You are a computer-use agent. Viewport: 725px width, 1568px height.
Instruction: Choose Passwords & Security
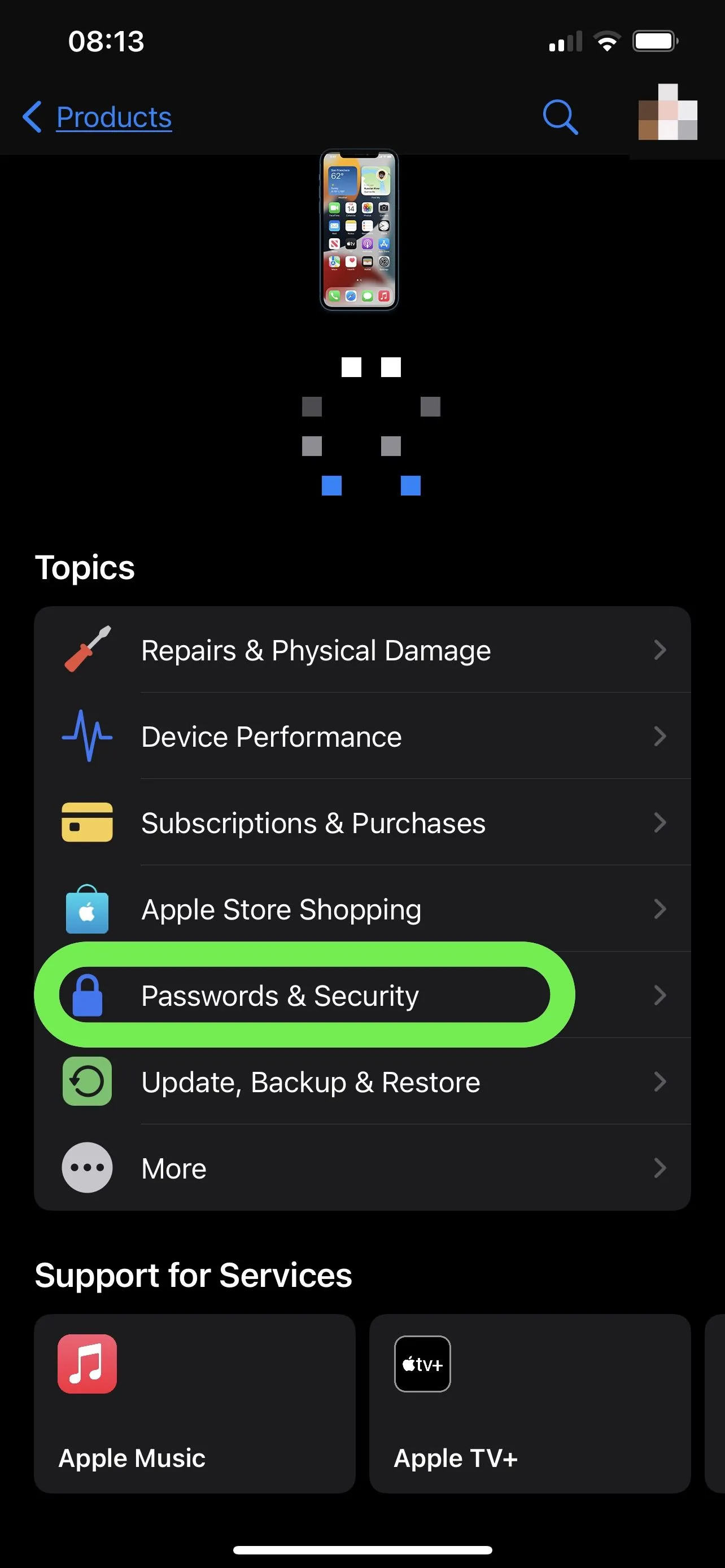[x=362, y=996]
